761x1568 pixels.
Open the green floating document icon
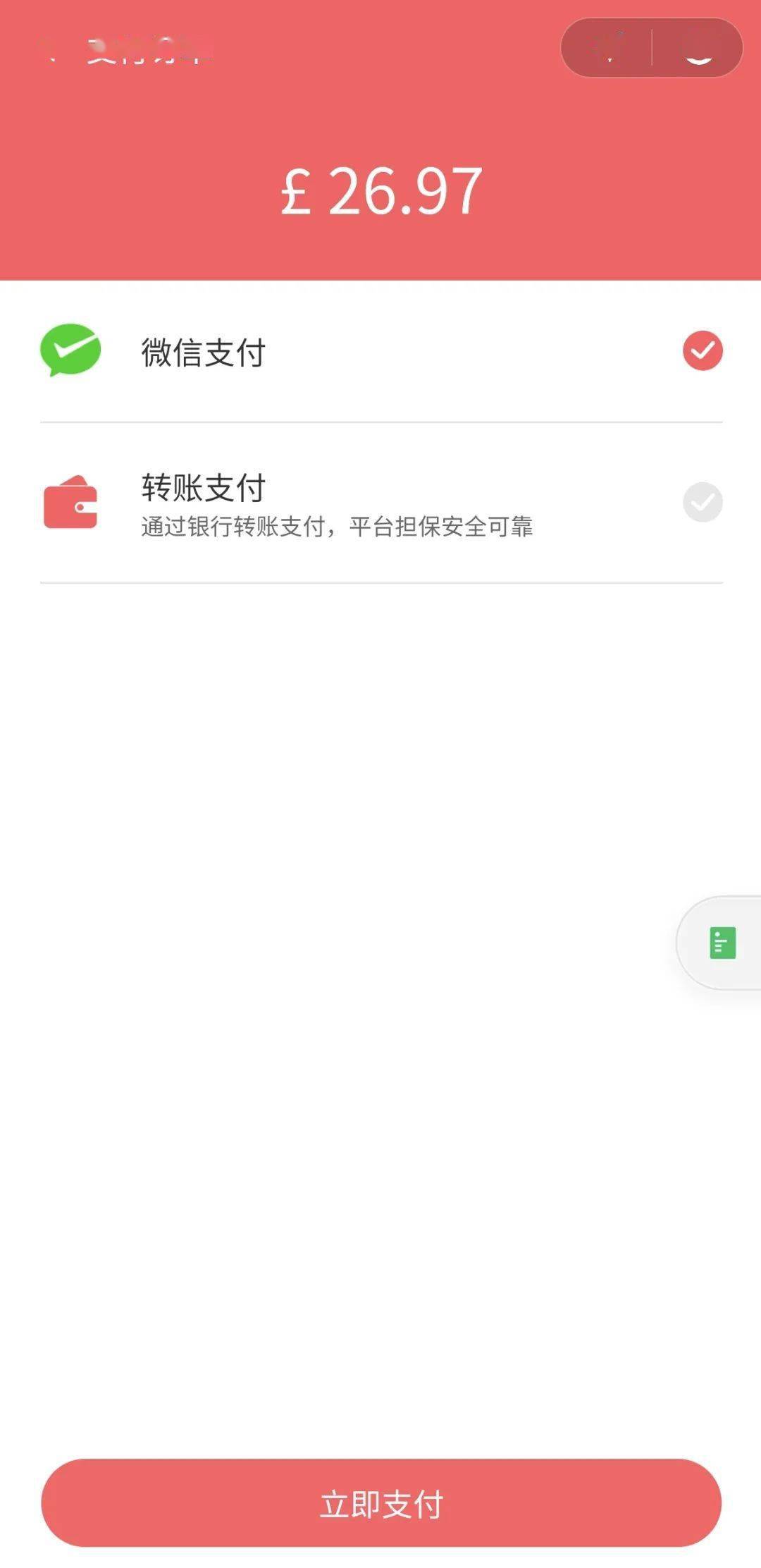tap(722, 943)
